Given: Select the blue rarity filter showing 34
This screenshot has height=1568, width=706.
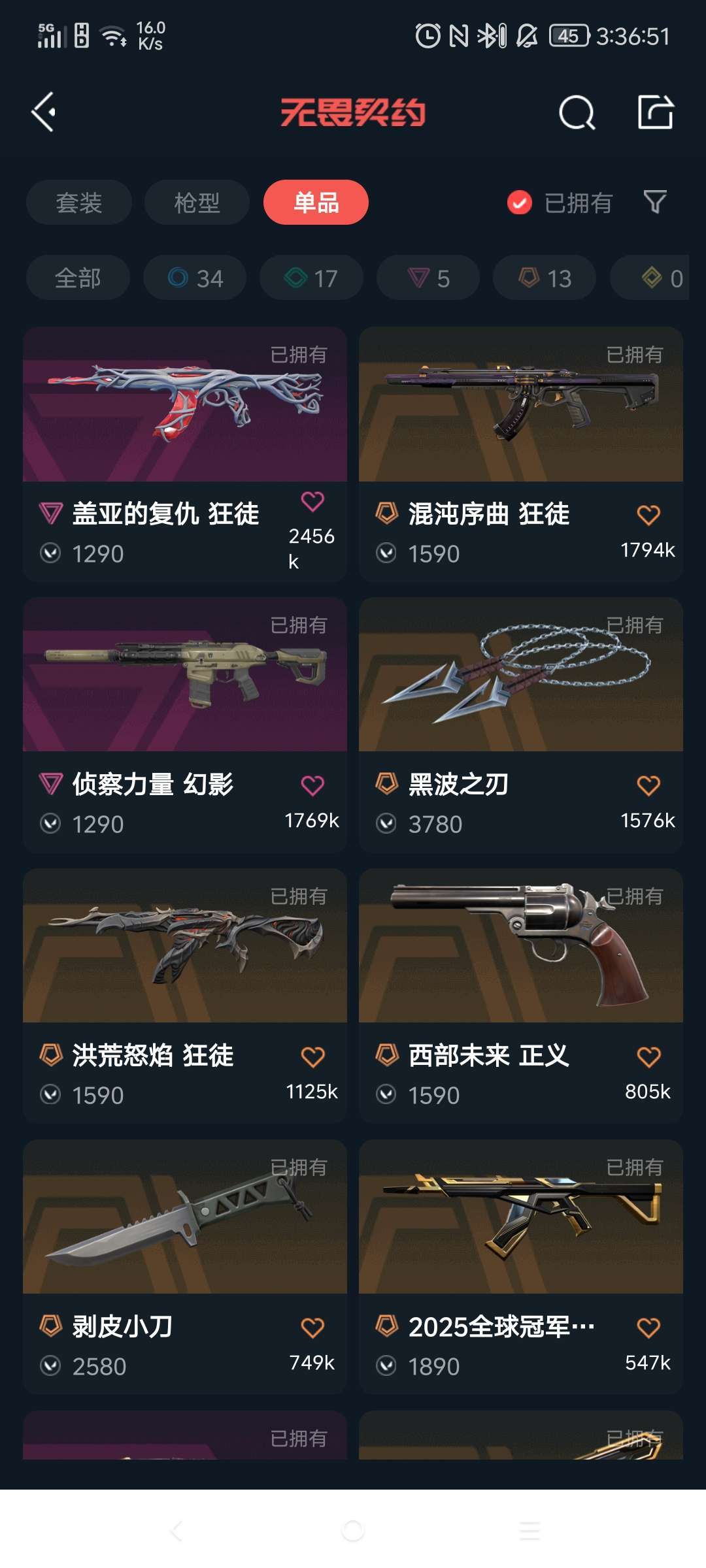Looking at the screenshot, I should click(x=194, y=277).
